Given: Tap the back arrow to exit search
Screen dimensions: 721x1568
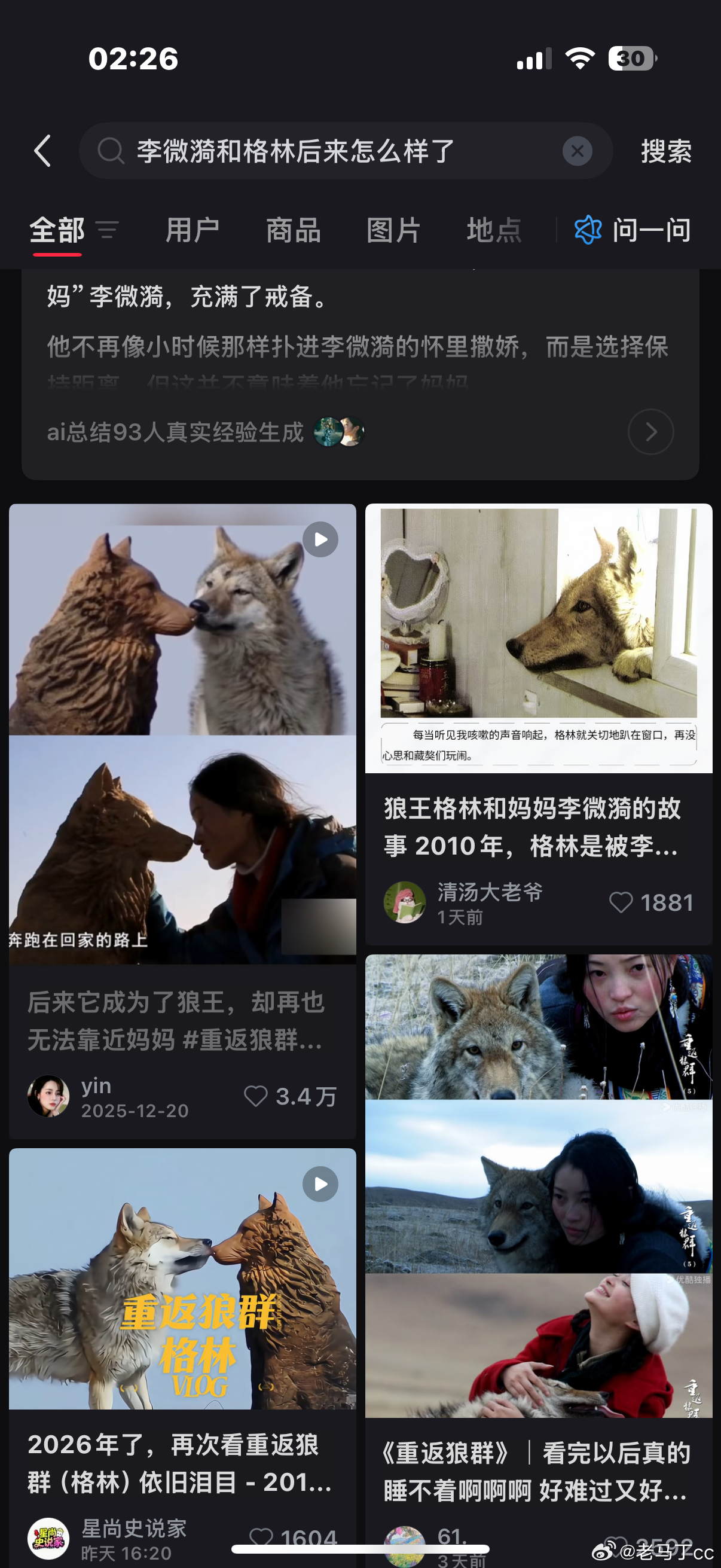Looking at the screenshot, I should (42, 151).
